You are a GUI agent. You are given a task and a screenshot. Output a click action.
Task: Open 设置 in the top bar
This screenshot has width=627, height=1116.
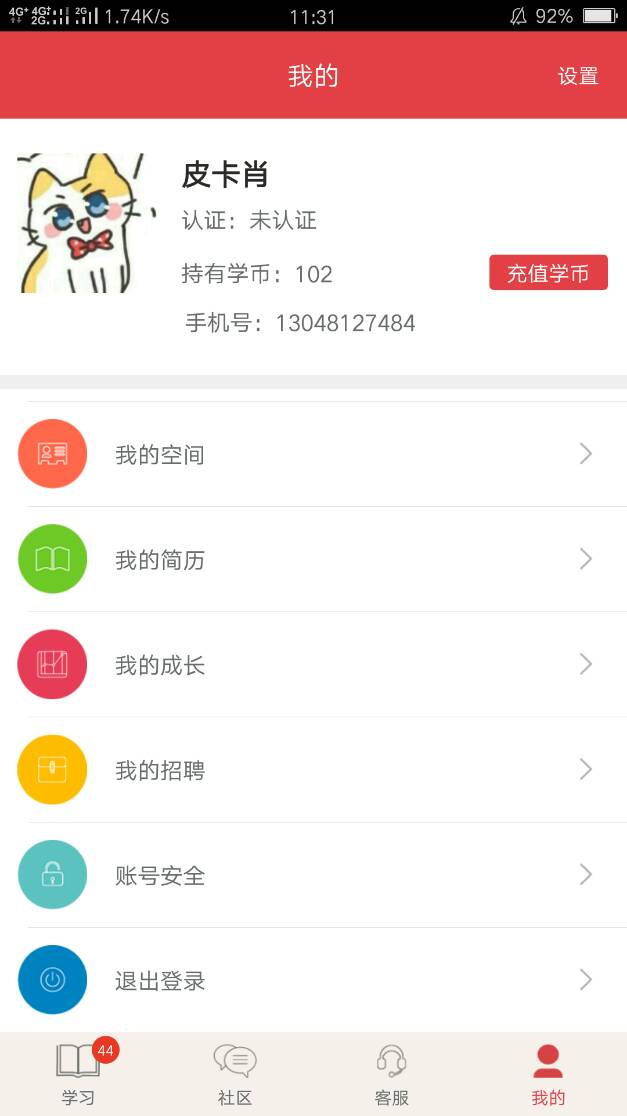click(x=577, y=76)
